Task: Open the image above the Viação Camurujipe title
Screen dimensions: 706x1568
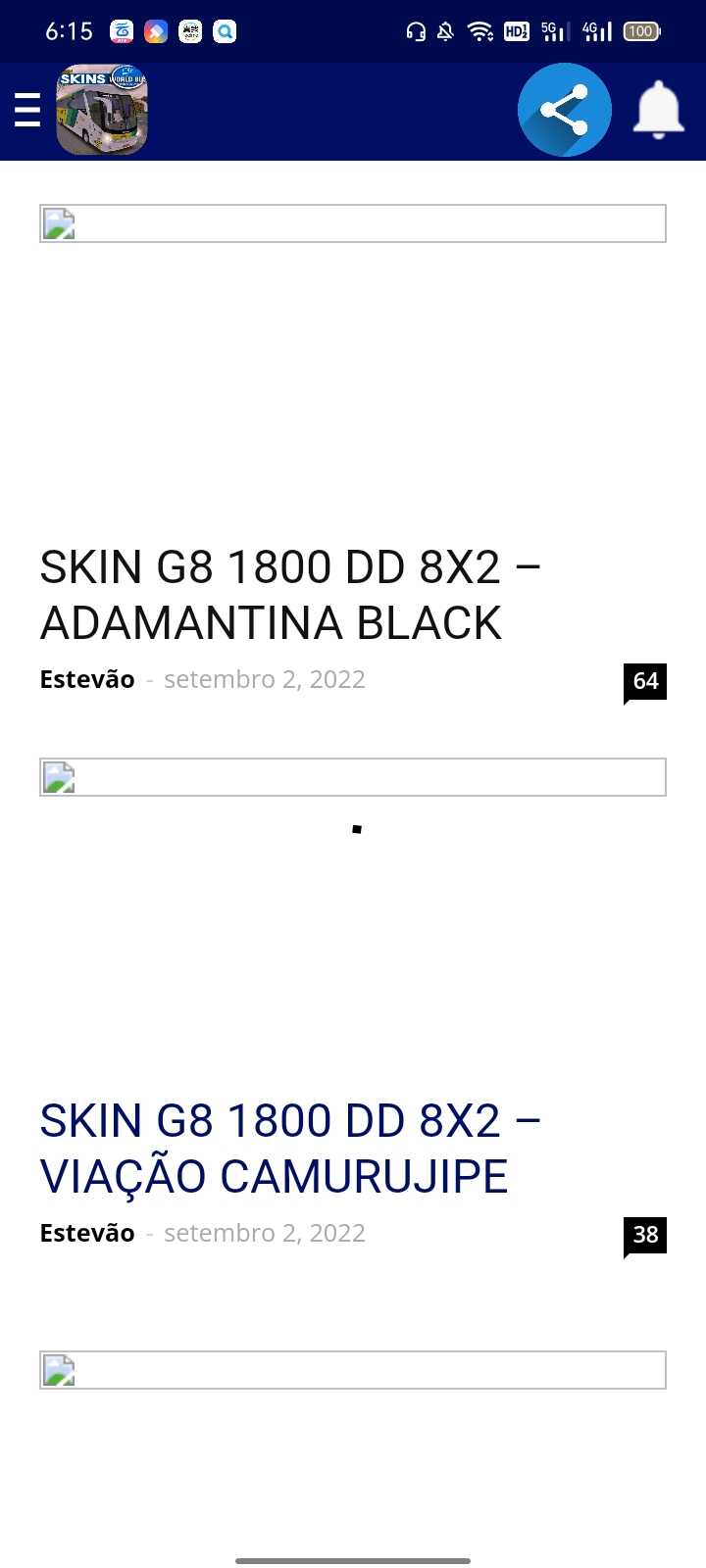Action: [x=353, y=777]
